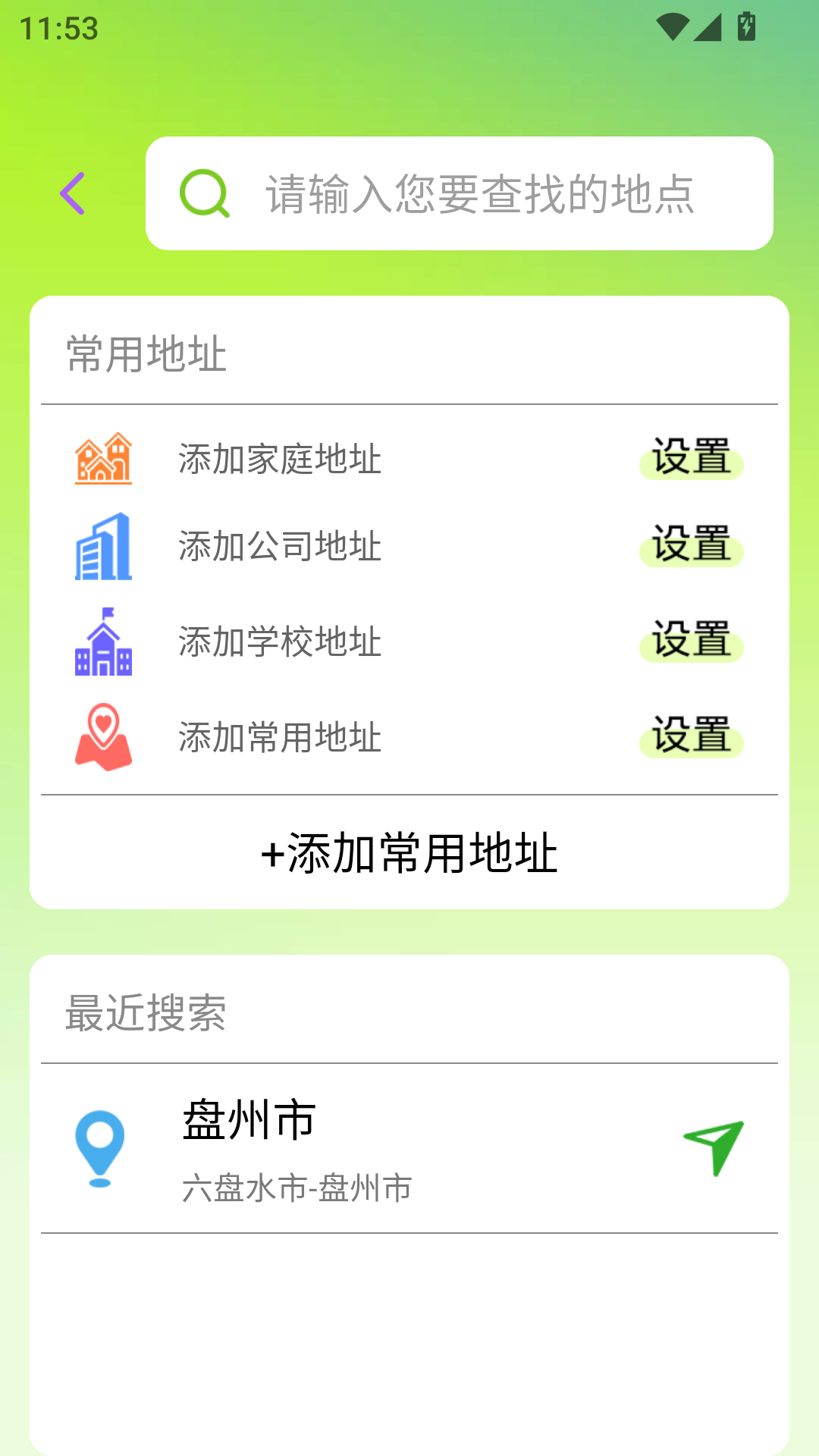Click the home address house icon

pos(104,460)
